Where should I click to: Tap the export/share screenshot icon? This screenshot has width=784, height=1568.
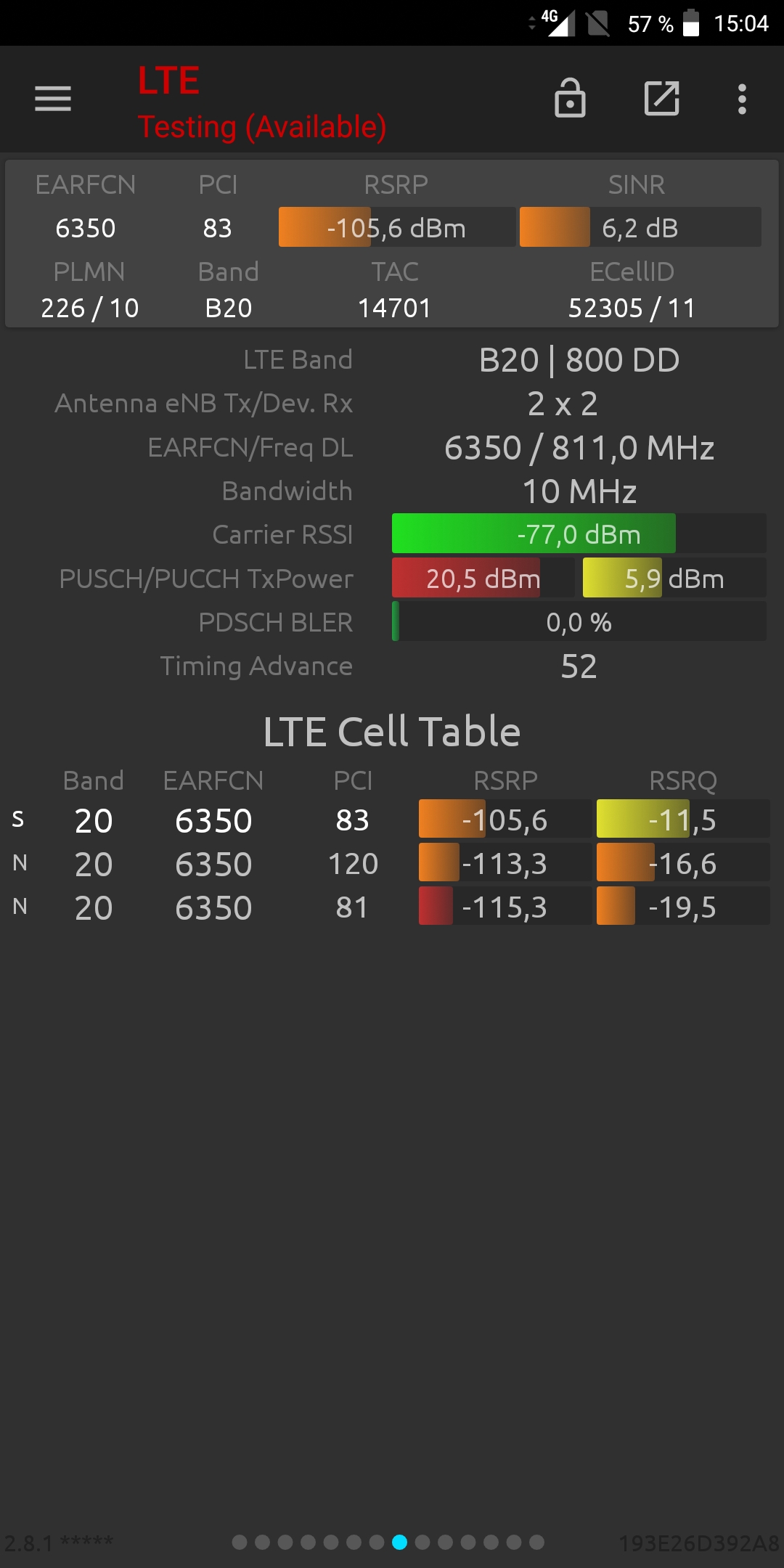662,99
